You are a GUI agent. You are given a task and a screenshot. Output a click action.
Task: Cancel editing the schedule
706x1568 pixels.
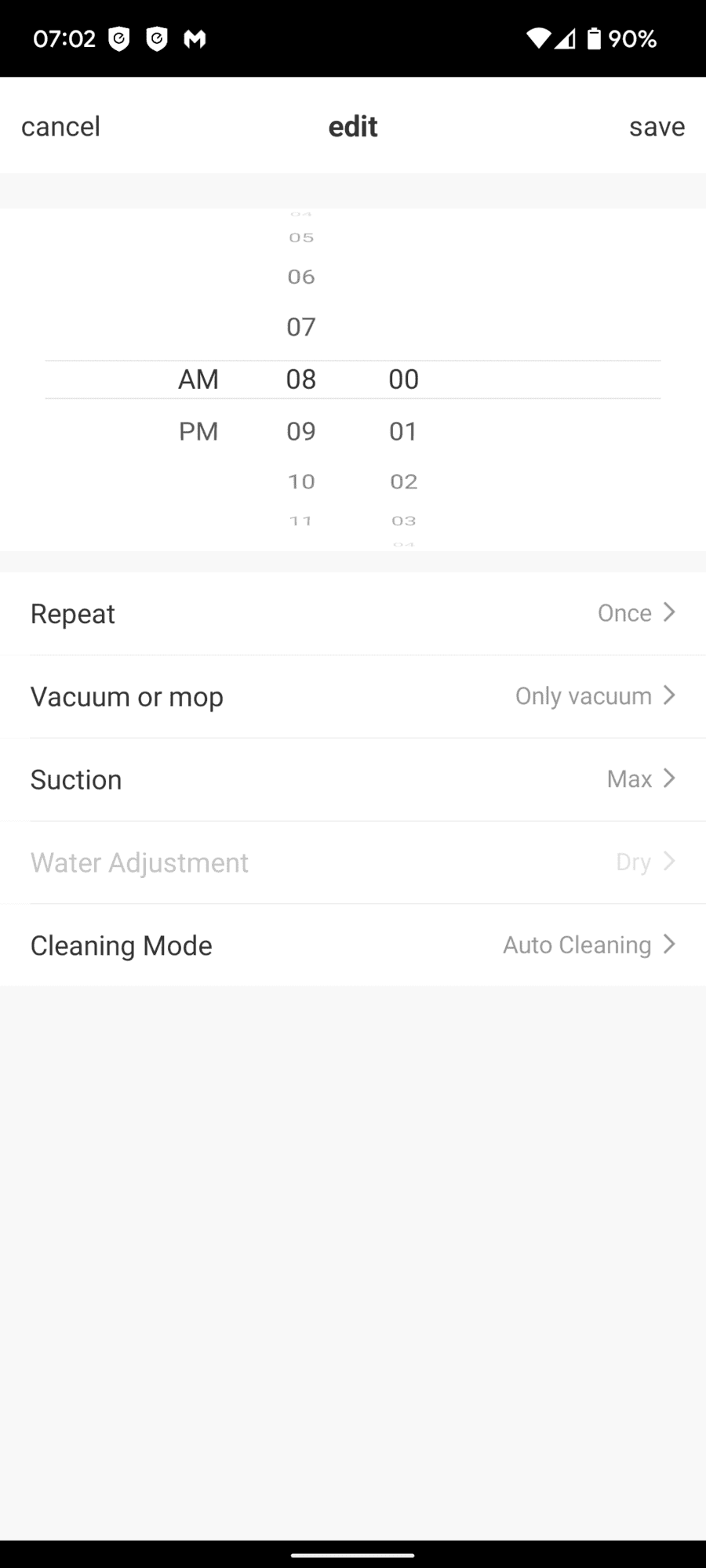pyautogui.click(x=60, y=127)
